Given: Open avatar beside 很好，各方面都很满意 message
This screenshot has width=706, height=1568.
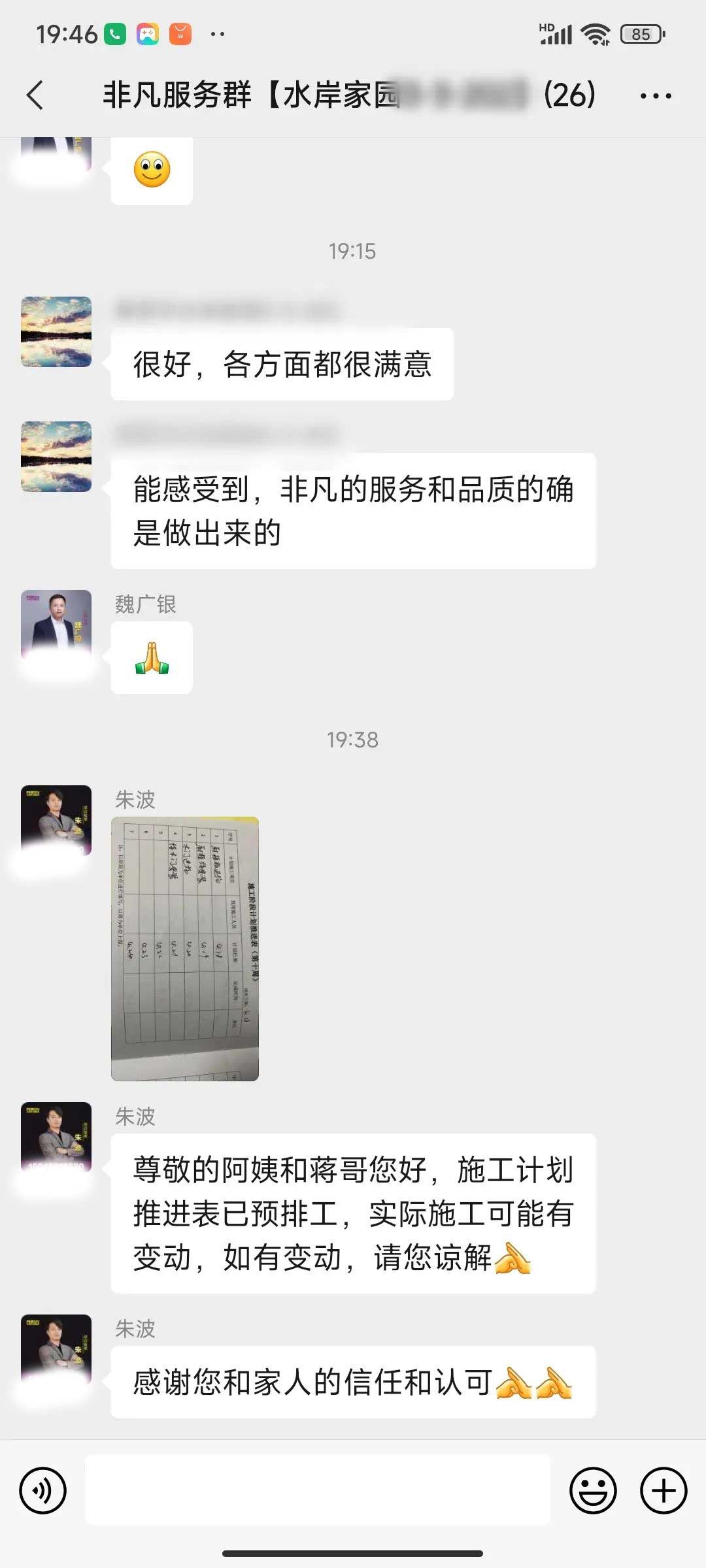Looking at the screenshot, I should coord(56,331).
